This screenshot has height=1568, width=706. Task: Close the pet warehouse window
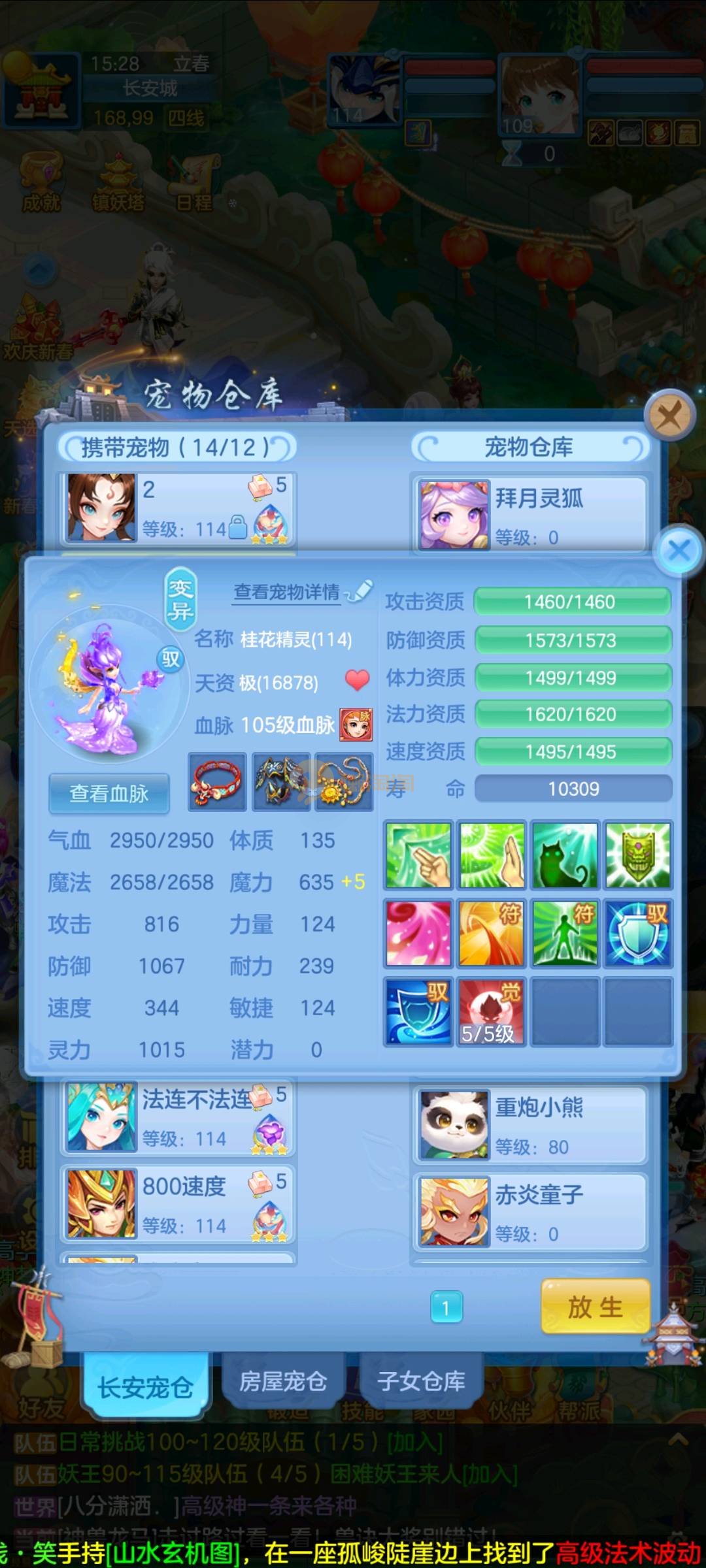click(x=669, y=414)
